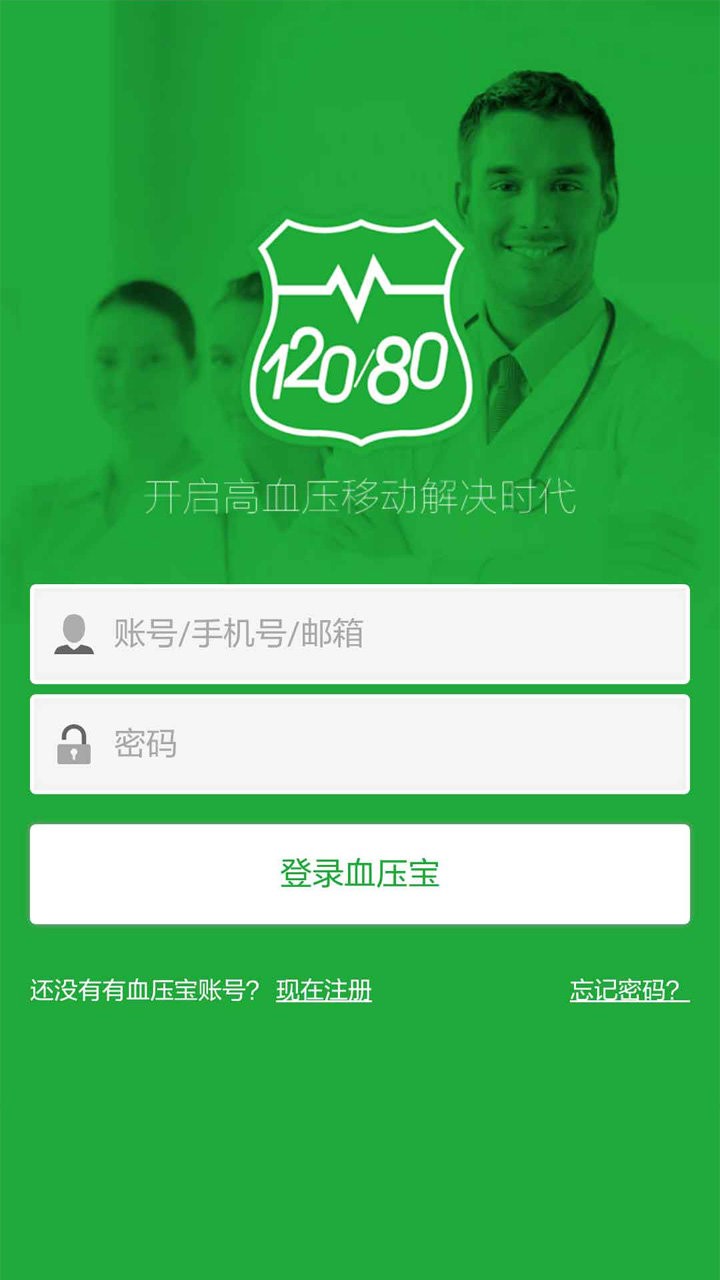720x1280 pixels.
Task: Open the 忘记密码? link
Action: point(629,991)
